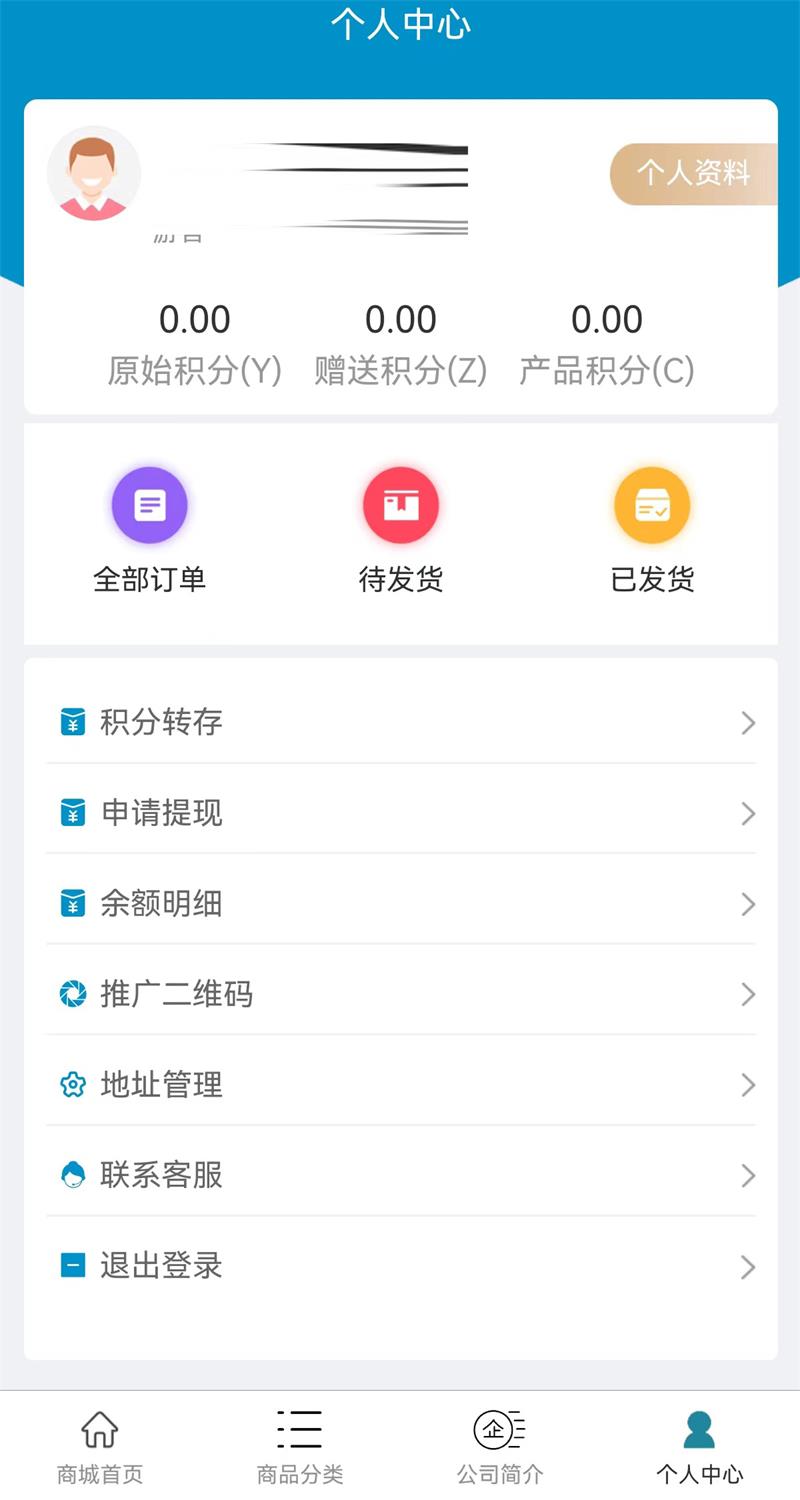The image size is (800, 1500).
Task: Show the 推广二维码 promotion QR code
Action: pyautogui.click(x=400, y=994)
